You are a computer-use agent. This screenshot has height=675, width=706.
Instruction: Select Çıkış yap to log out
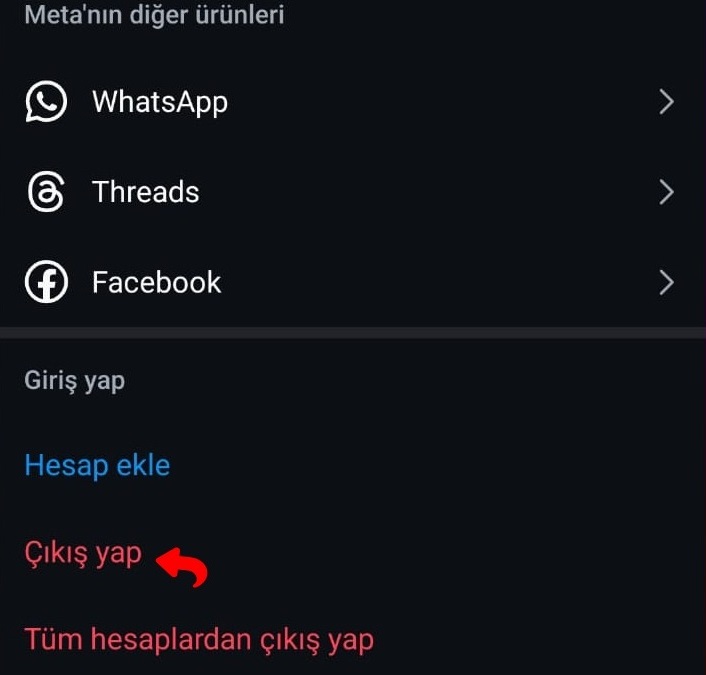[x=83, y=553]
